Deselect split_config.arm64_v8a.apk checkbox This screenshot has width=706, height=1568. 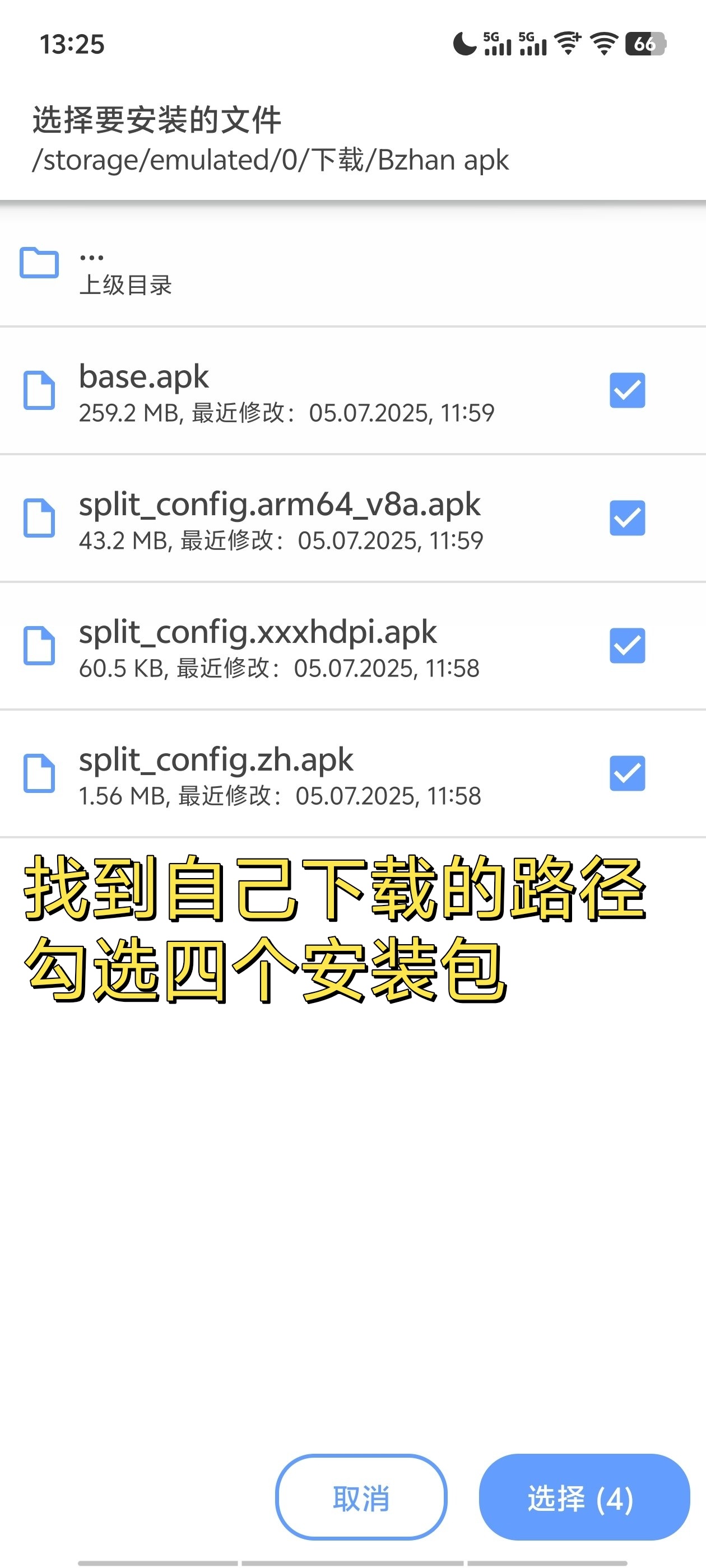[627, 518]
